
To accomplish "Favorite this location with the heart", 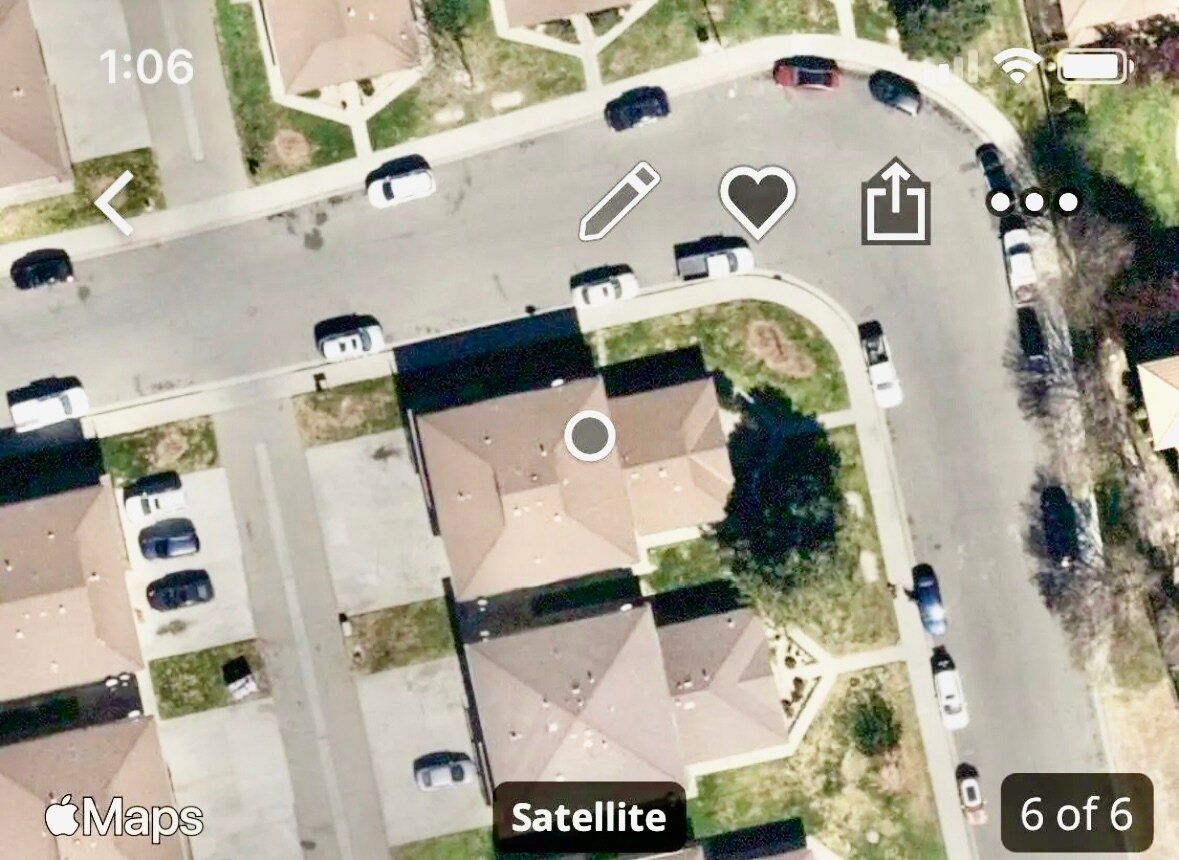I will point(758,202).
